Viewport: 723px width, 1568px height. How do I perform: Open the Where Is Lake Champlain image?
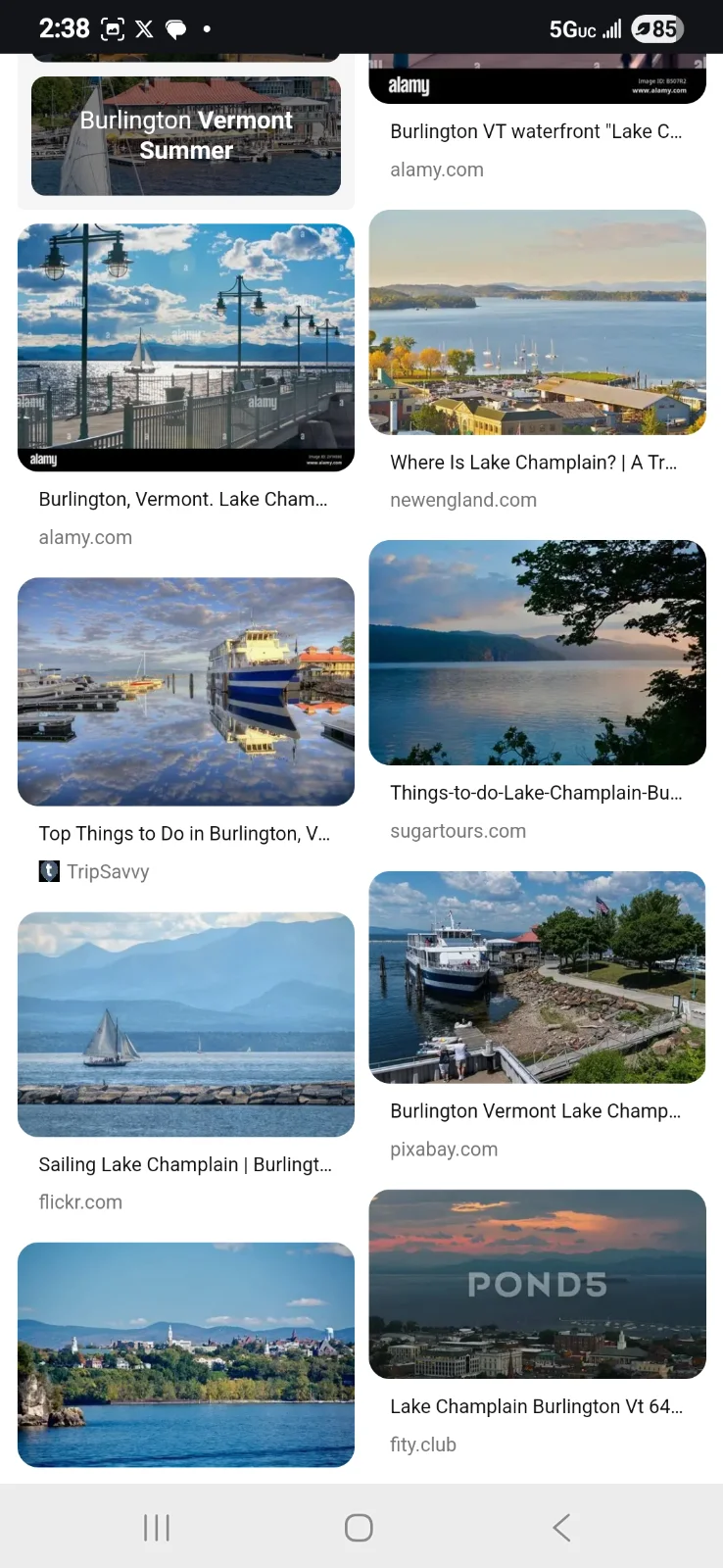tap(537, 322)
